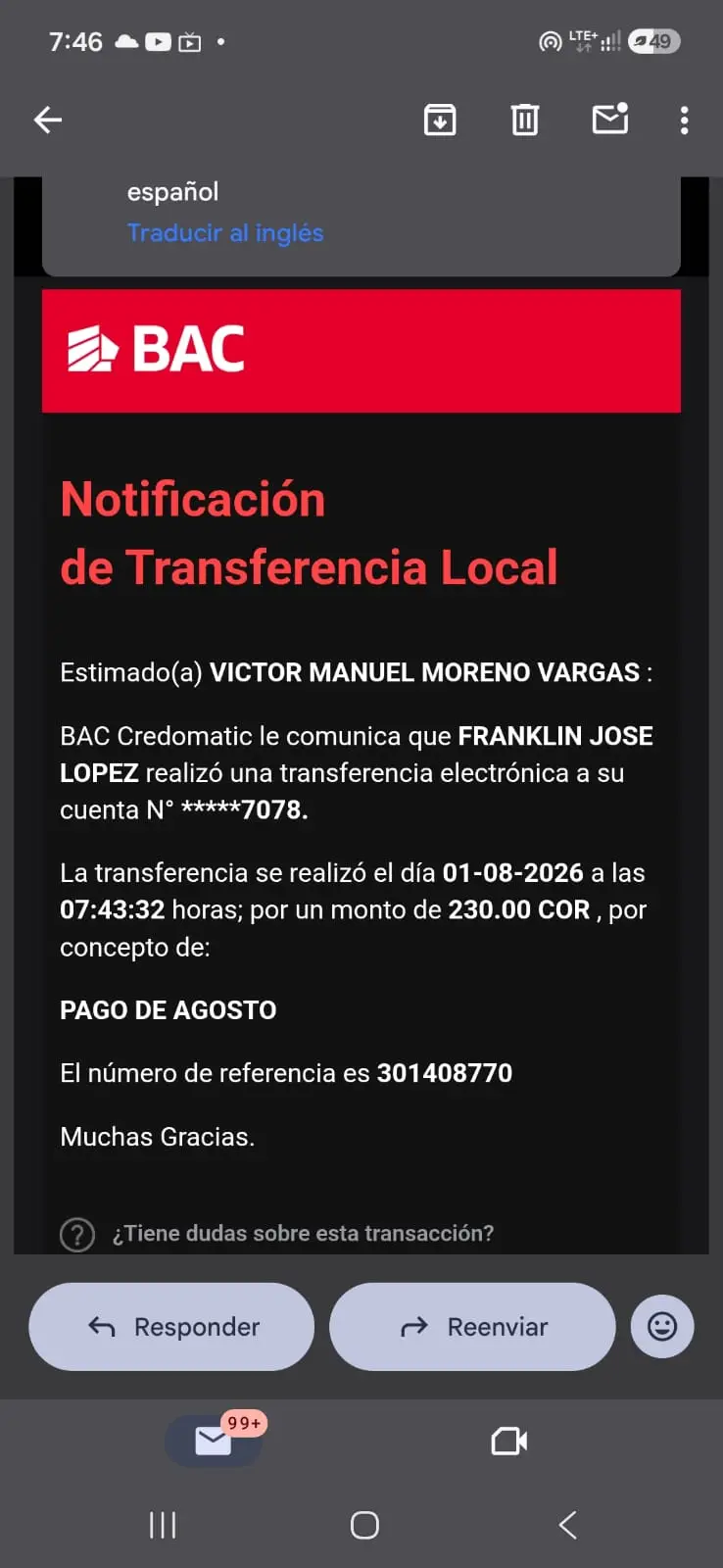The height and width of the screenshot is (1568, 723).
Task: Open the recent apps view
Action: pos(163,1525)
